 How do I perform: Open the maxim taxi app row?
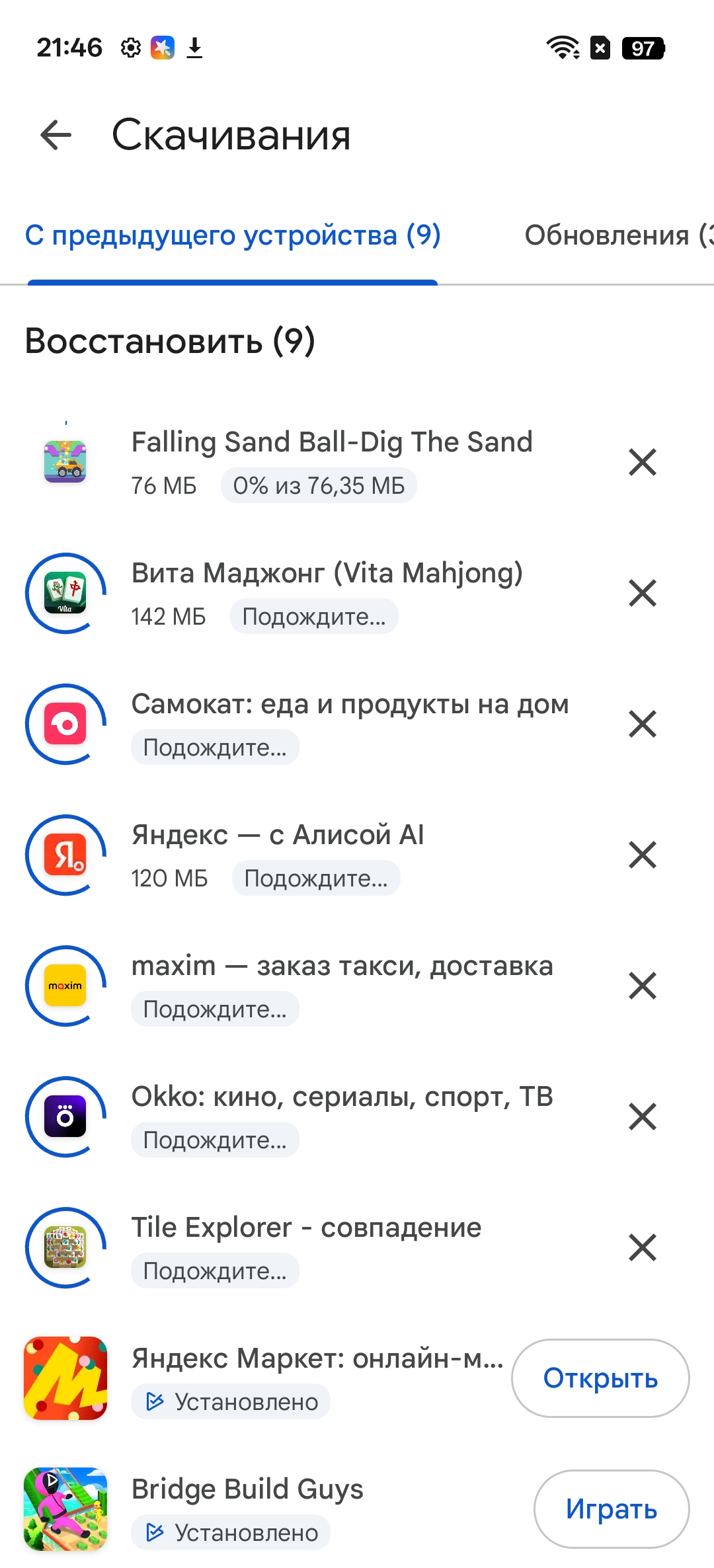[341, 966]
